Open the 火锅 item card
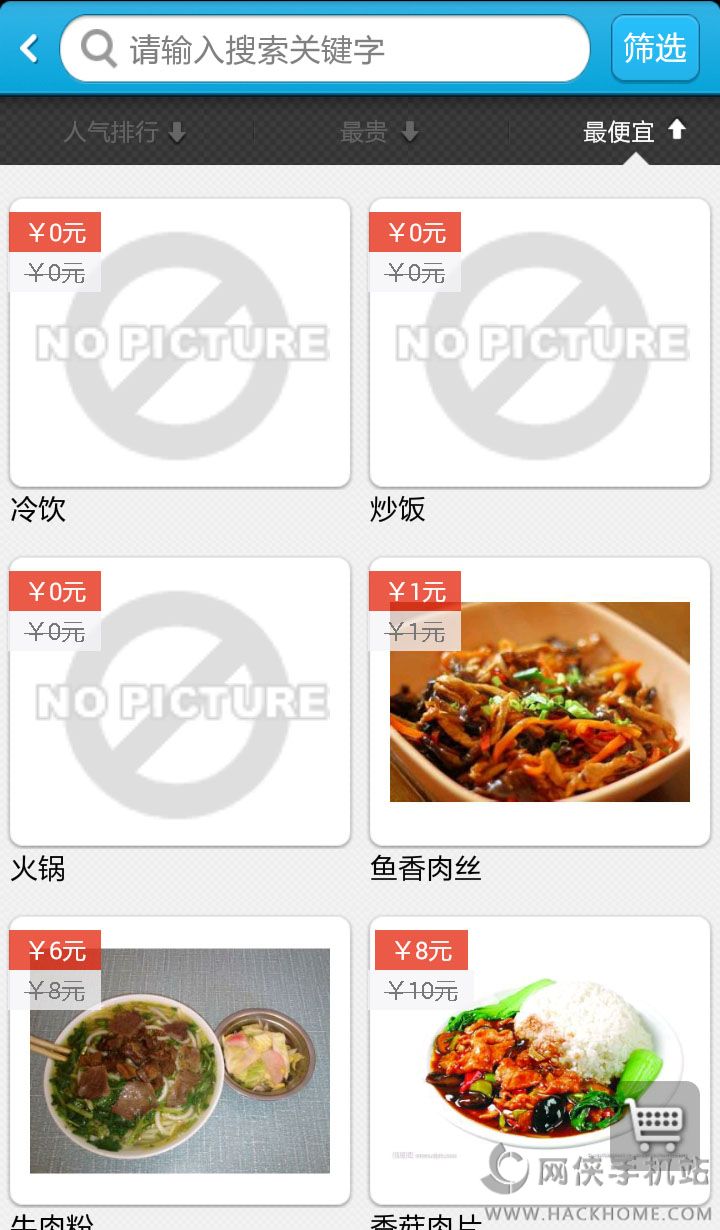 (180, 702)
